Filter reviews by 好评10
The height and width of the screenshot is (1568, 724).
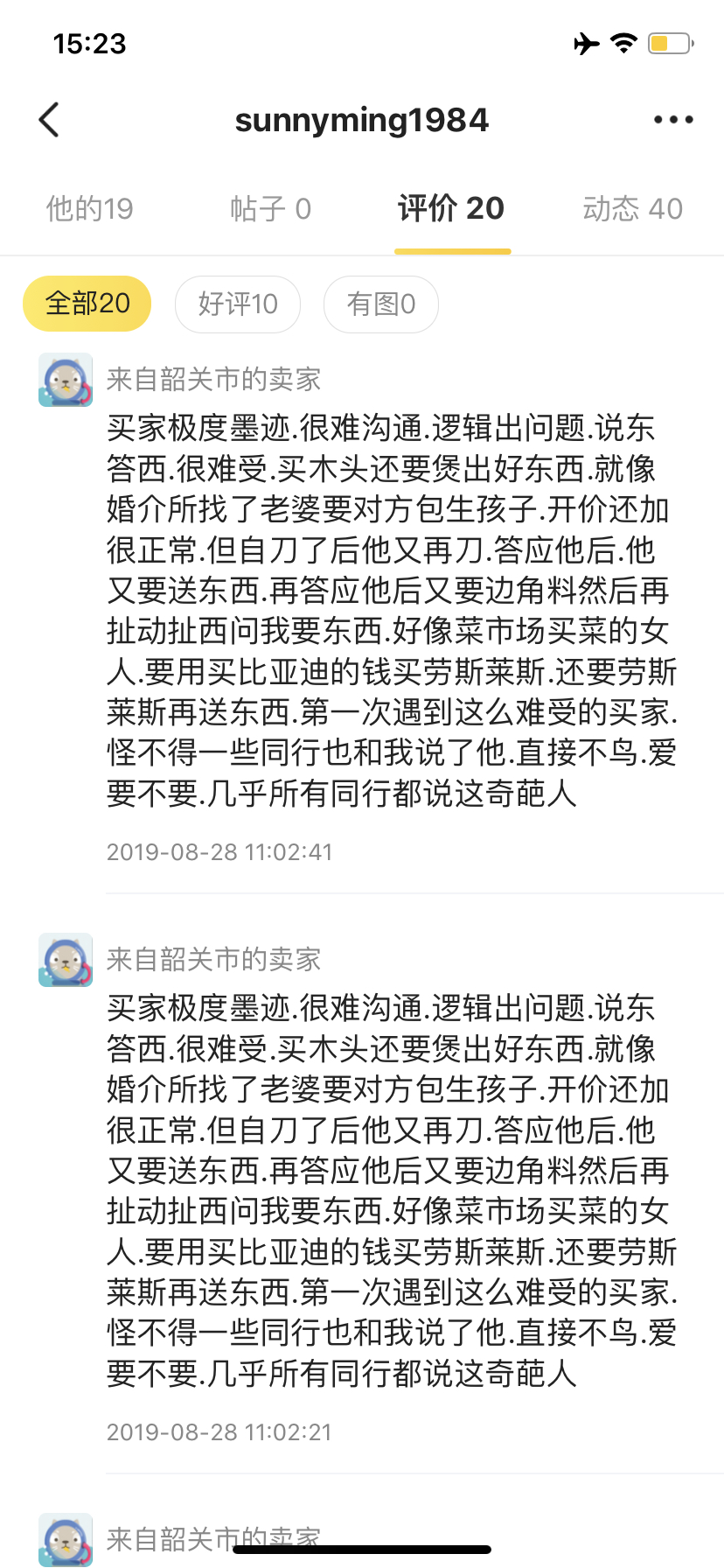[x=238, y=304]
